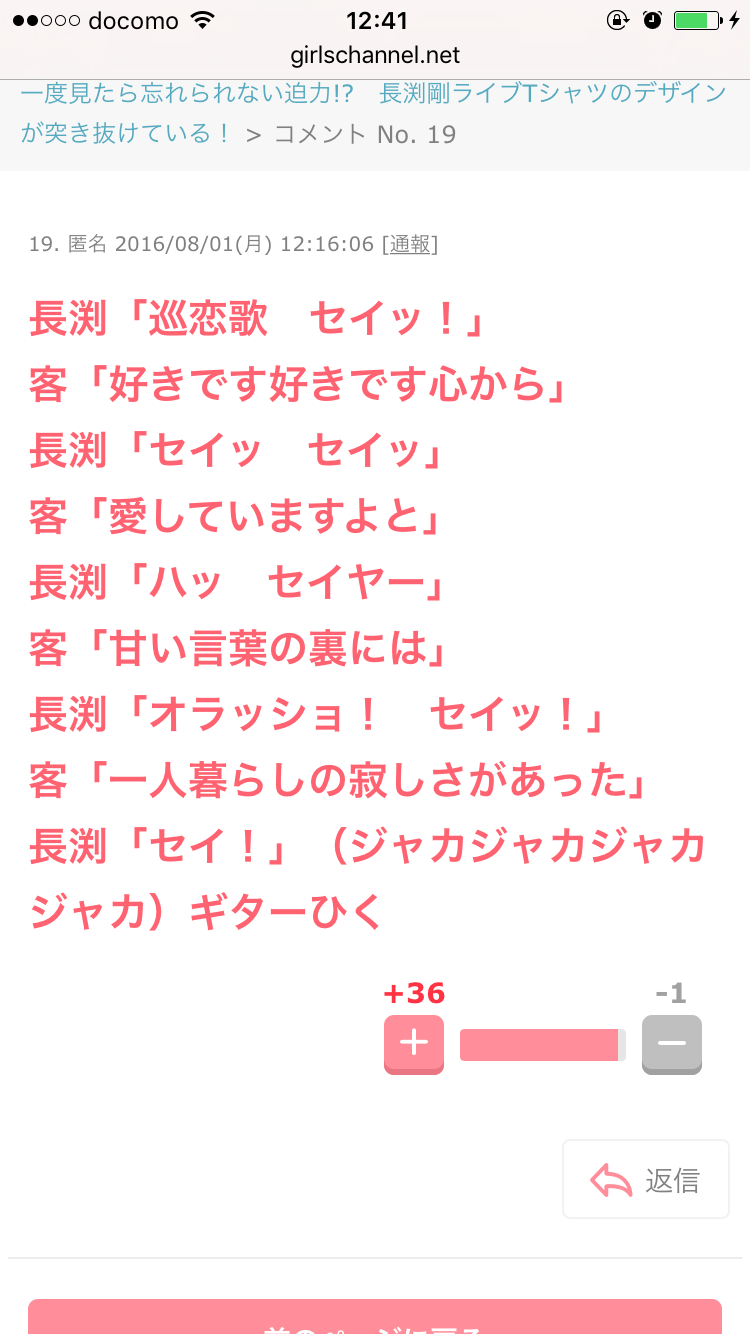Tap the pink back-to-previous-page button
Image resolution: width=750 pixels, height=1334 pixels.
point(375,1317)
